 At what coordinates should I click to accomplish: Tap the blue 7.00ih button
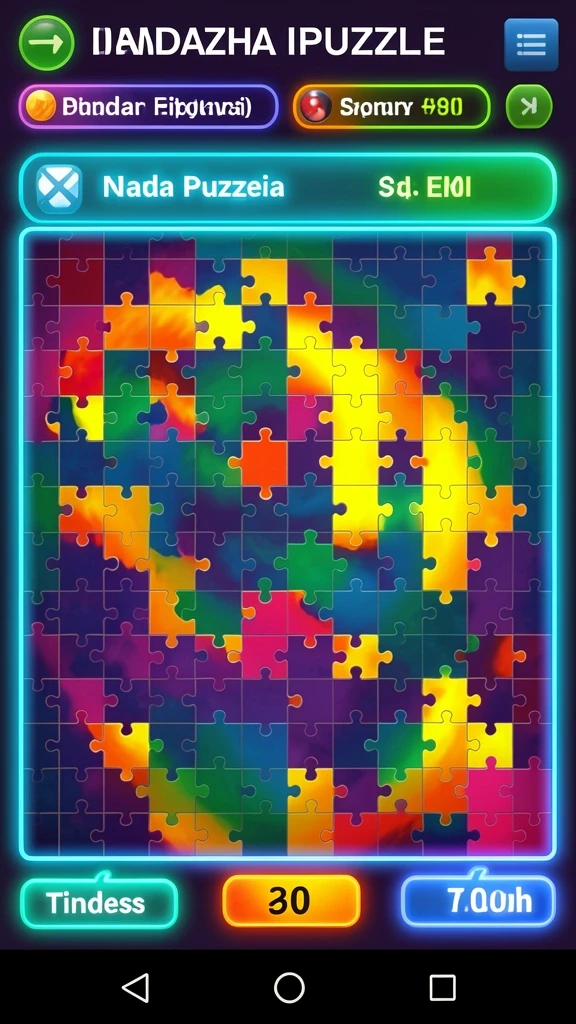pos(478,901)
